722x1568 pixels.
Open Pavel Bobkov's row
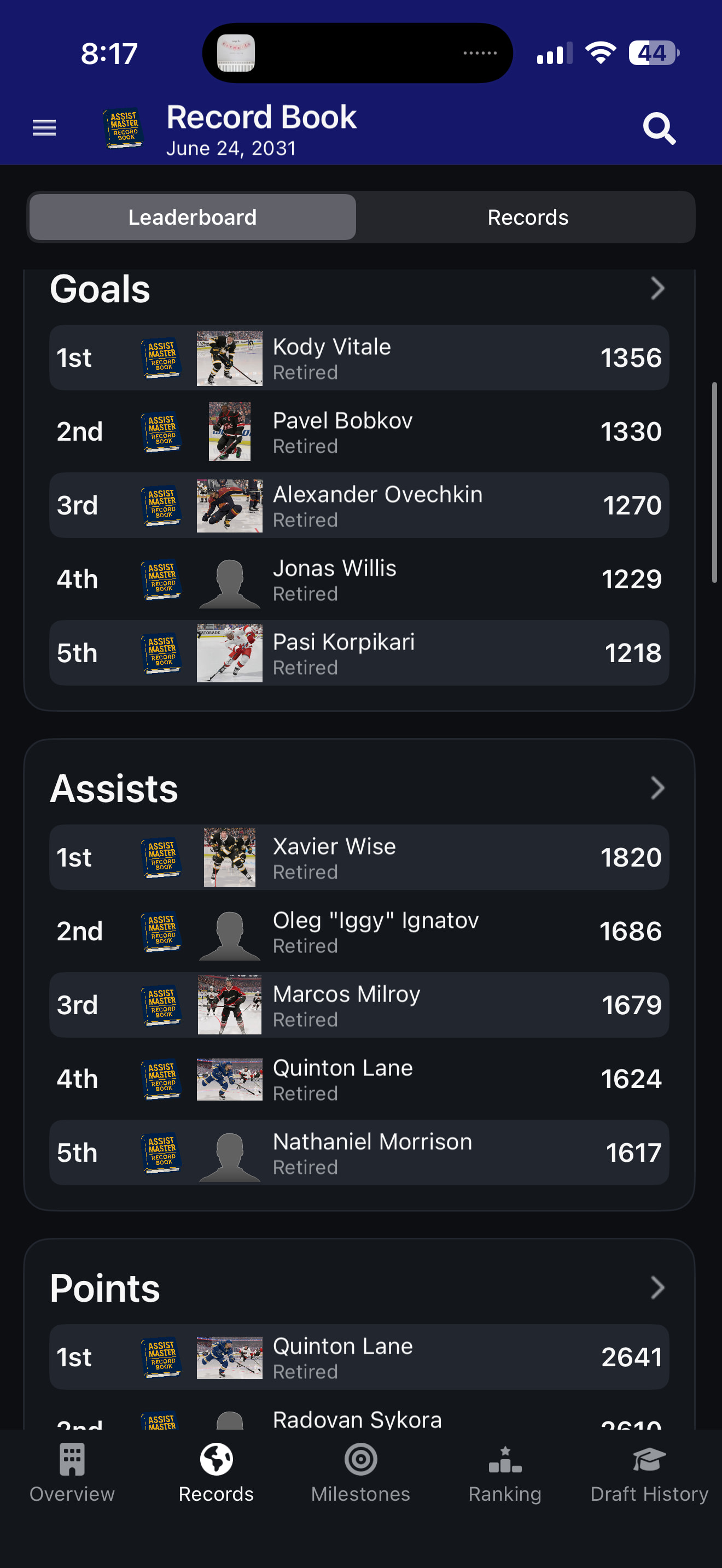(x=359, y=431)
